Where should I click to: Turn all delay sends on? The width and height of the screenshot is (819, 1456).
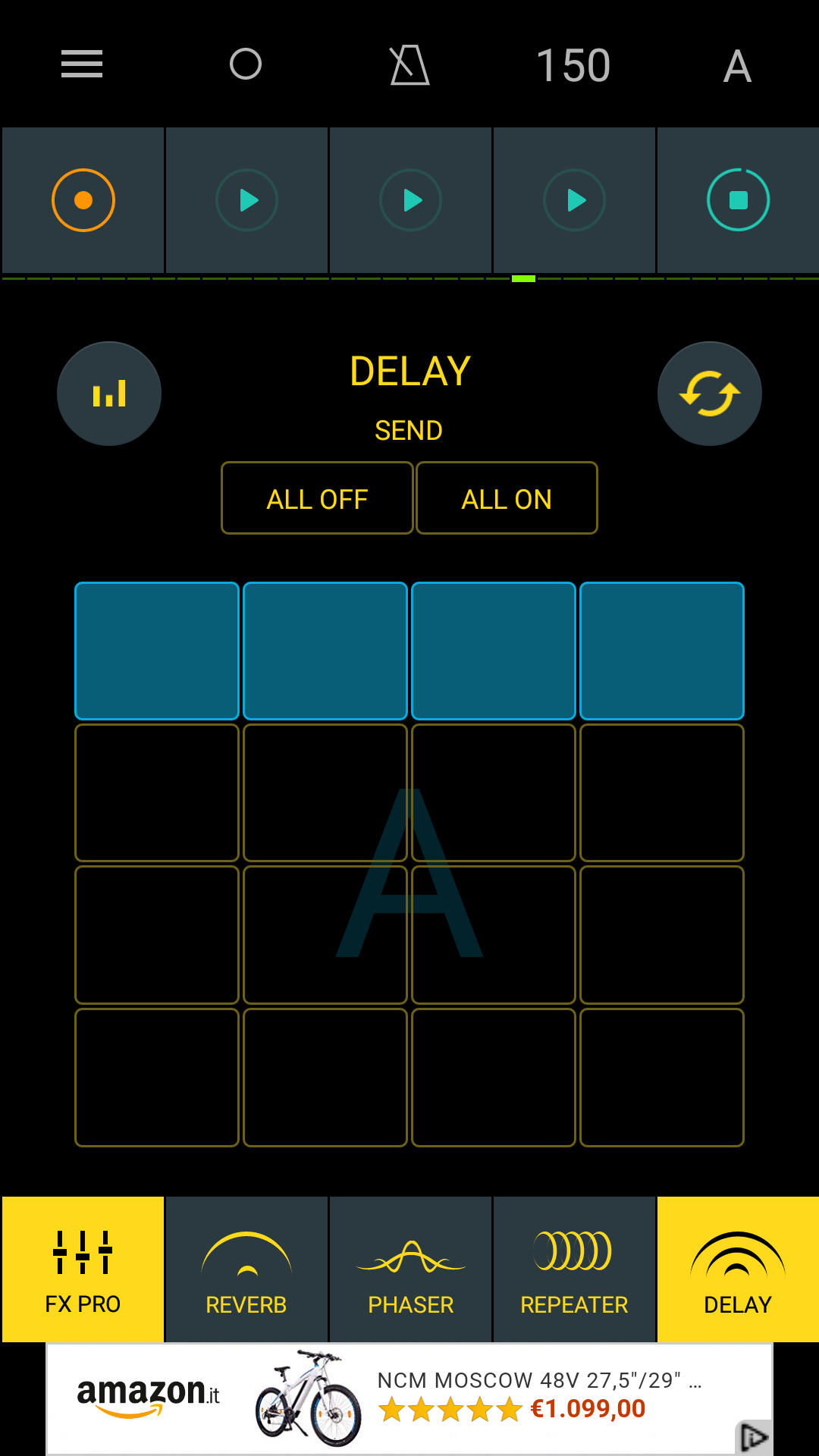coord(507,498)
